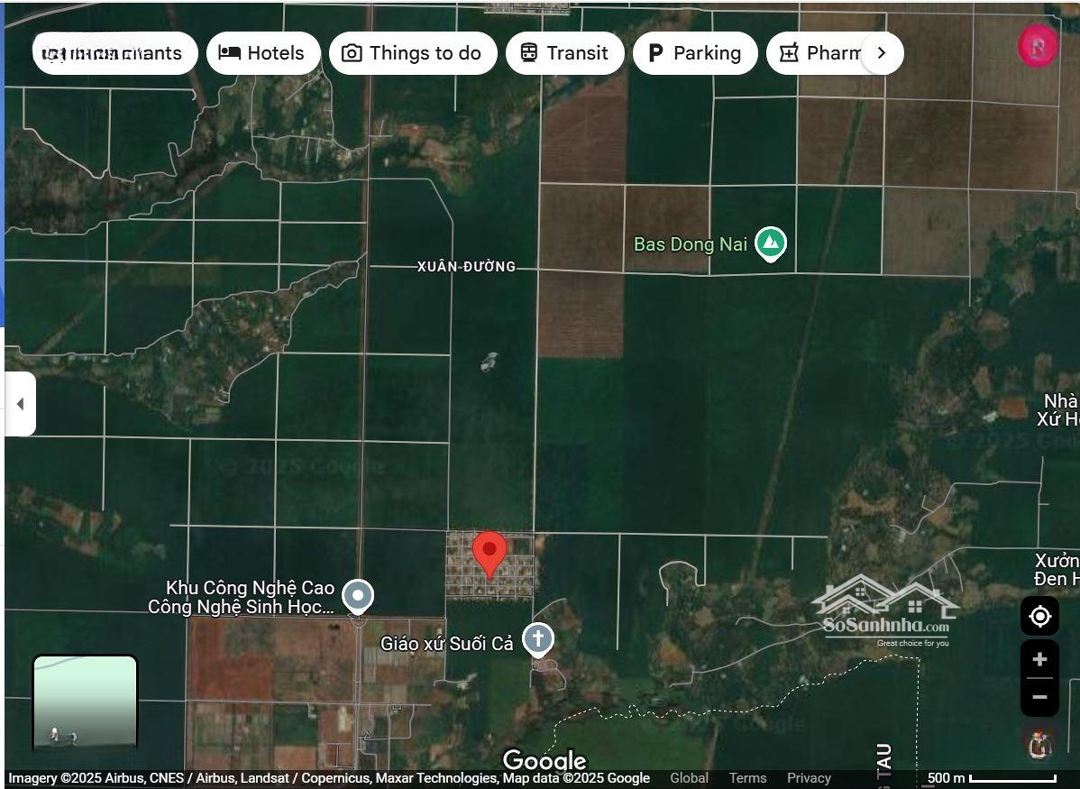Filter map by Things to do
1080x789 pixels.
pyautogui.click(x=413, y=53)
